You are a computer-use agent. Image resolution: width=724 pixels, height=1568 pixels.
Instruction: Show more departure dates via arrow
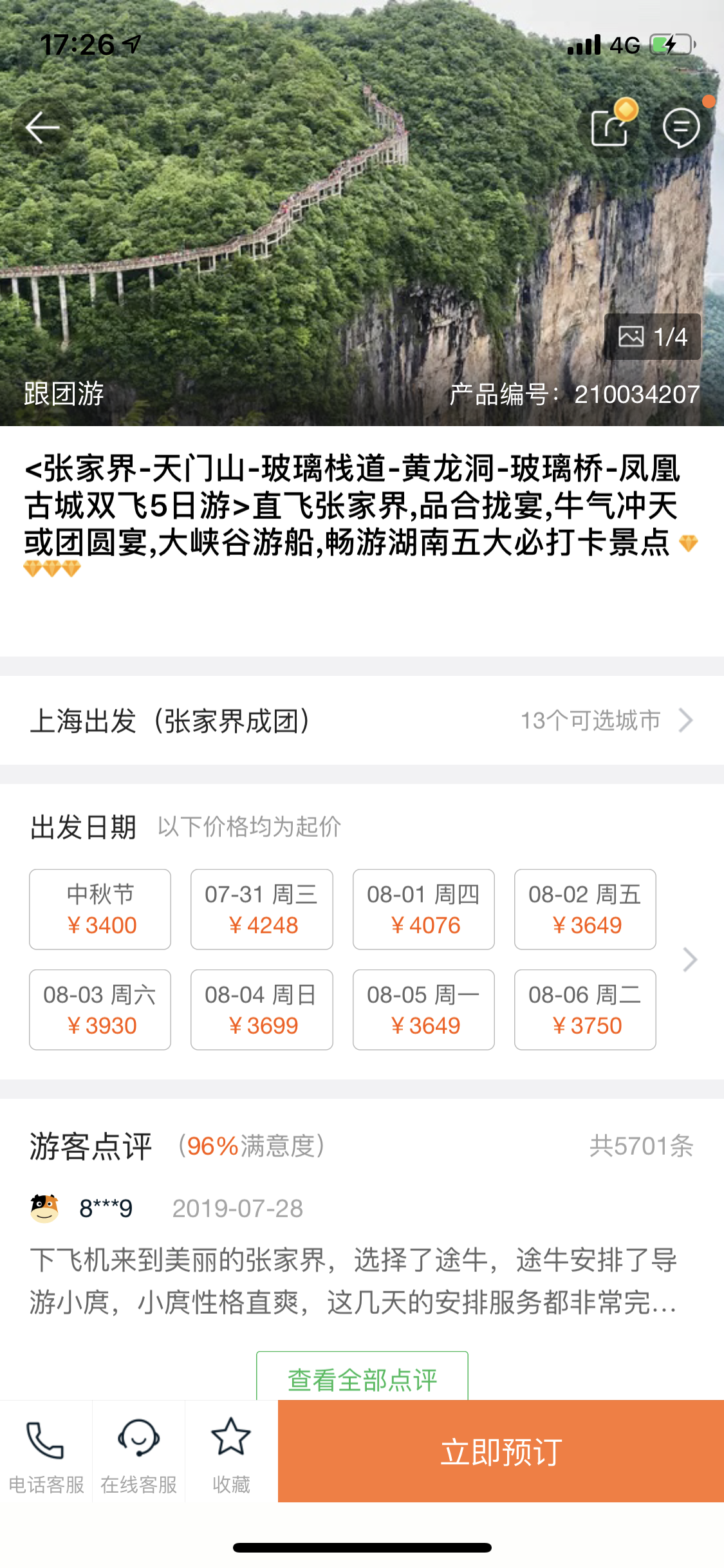click(x=690, y=959)
